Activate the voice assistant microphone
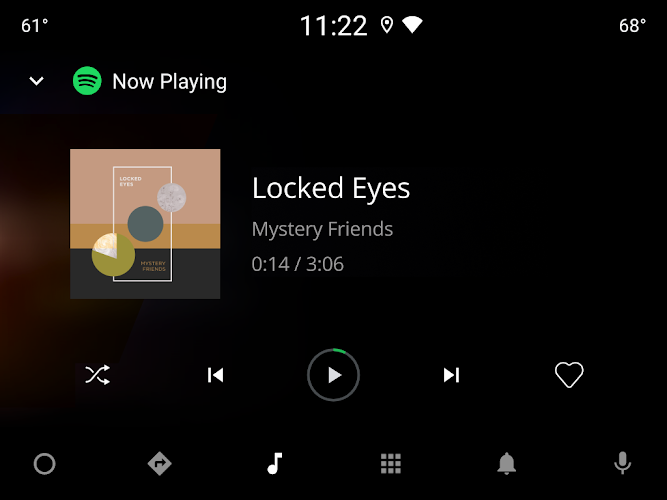The width and height of the screenshot is (667, 500). point(622,463)
